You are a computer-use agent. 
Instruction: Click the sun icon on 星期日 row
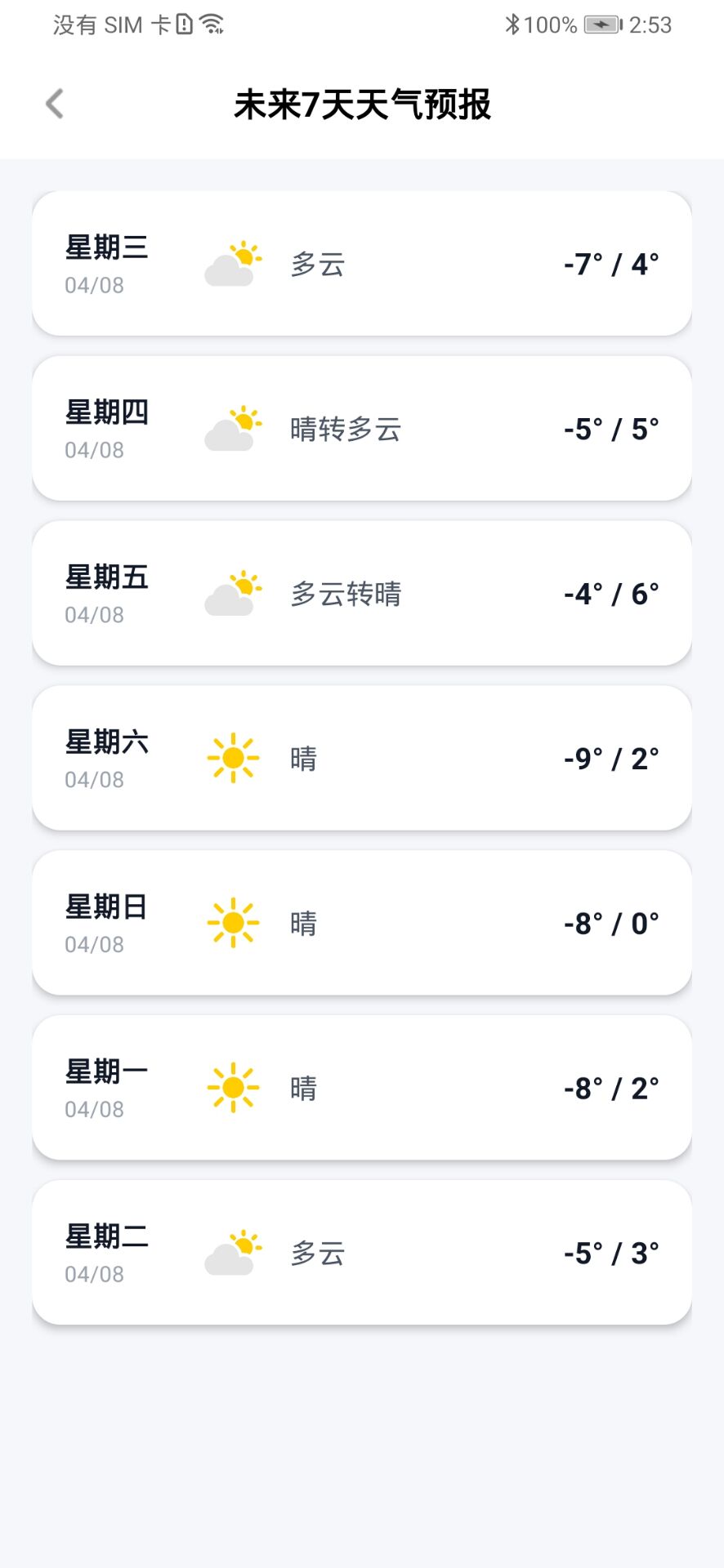tap(235, 921)
